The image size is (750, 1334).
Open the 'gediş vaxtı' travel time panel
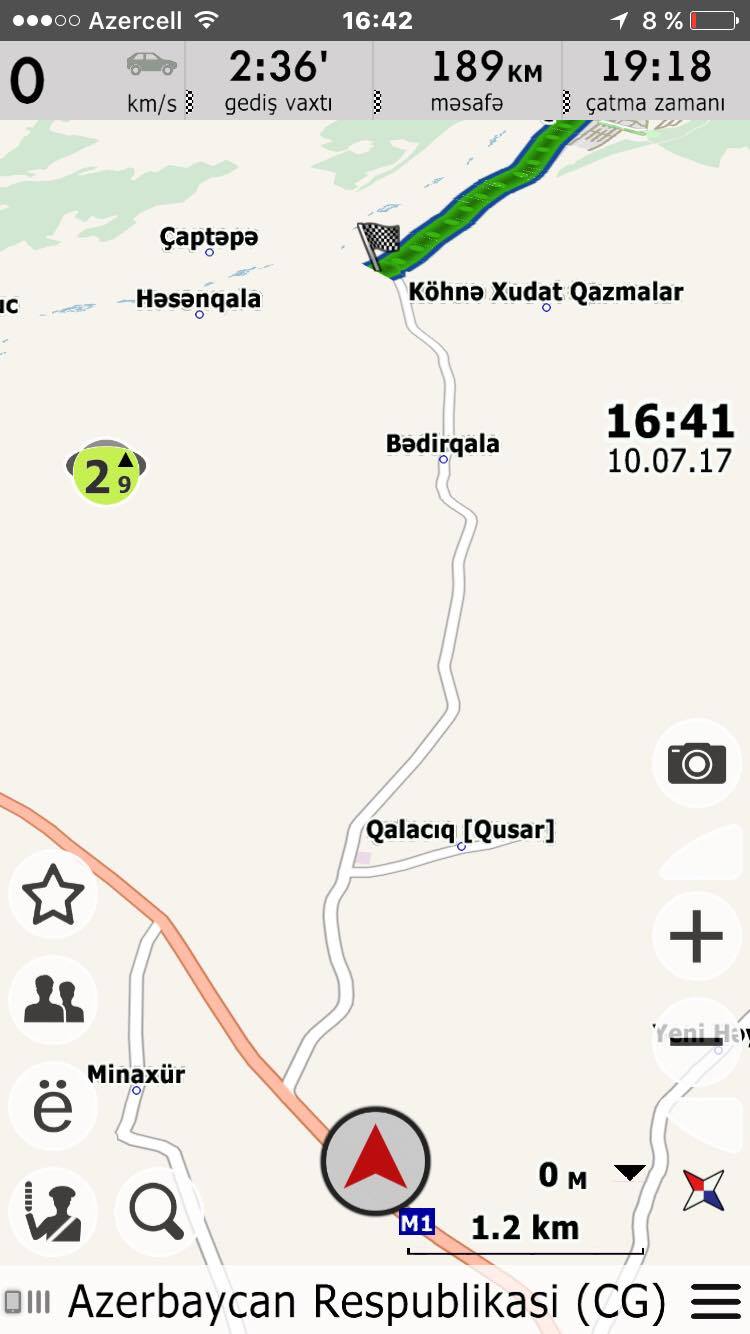279,80
